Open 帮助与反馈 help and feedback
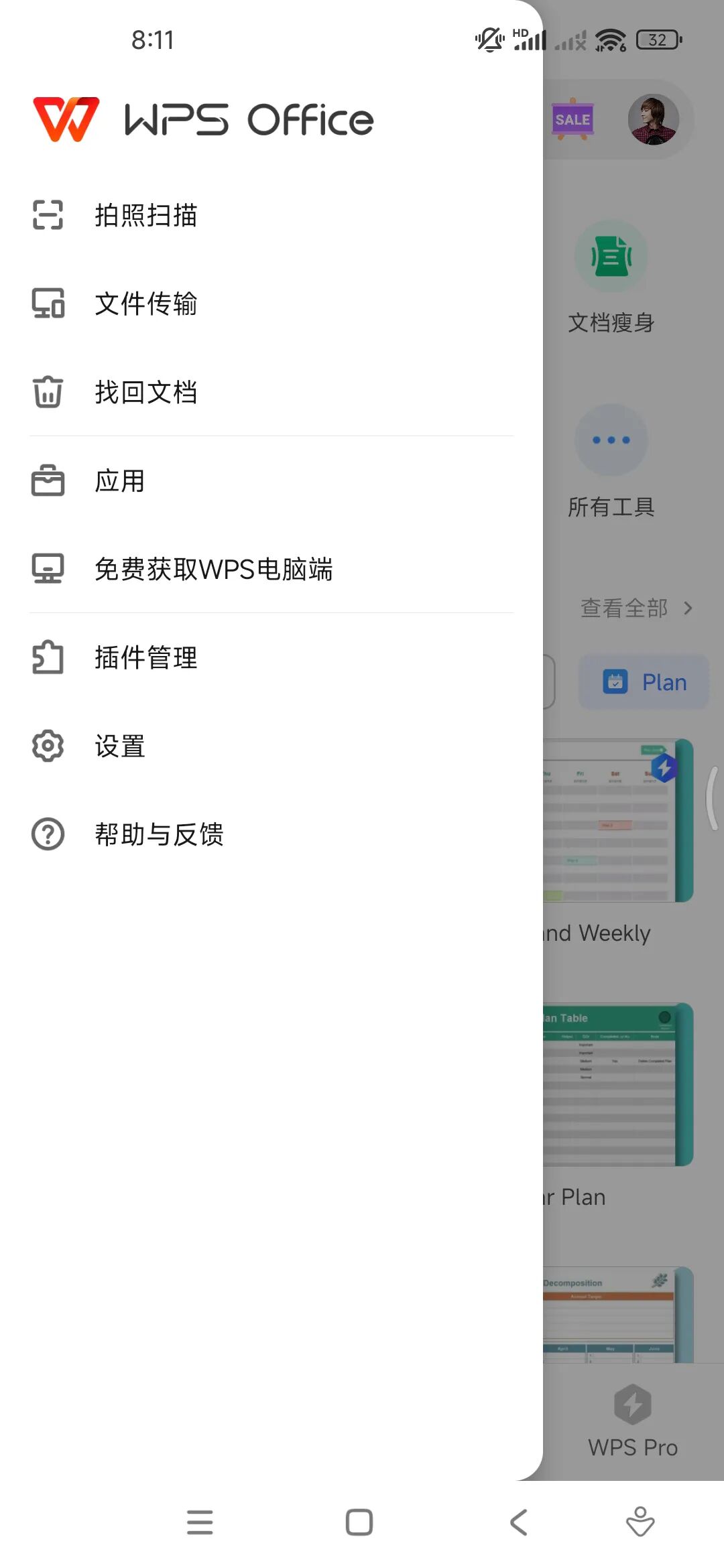This screenshot has height=1568, width=724. click(x=271, y=834)
